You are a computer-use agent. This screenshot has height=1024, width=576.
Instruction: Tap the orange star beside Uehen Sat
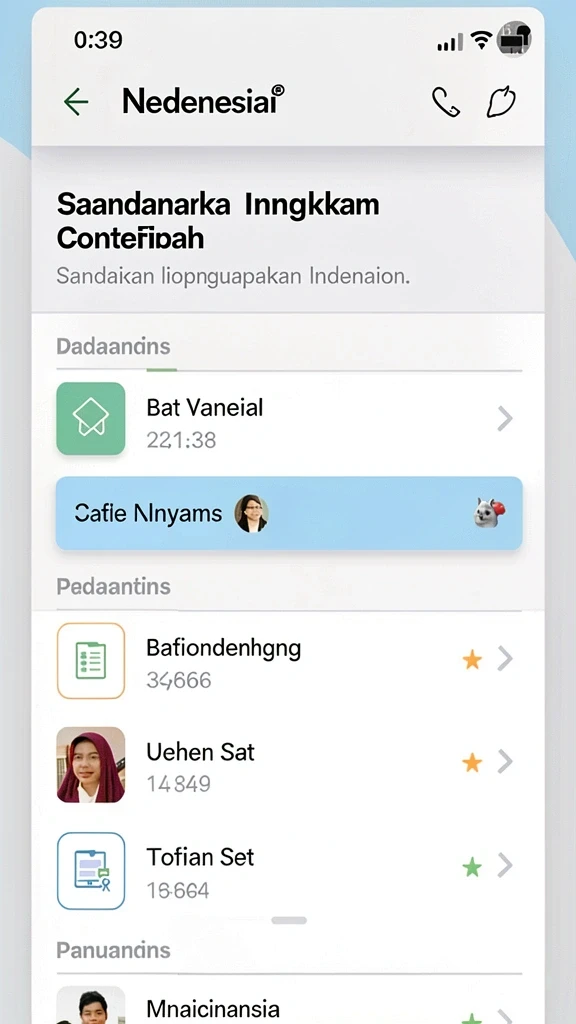pyautogui.click(x=472, y=762)
